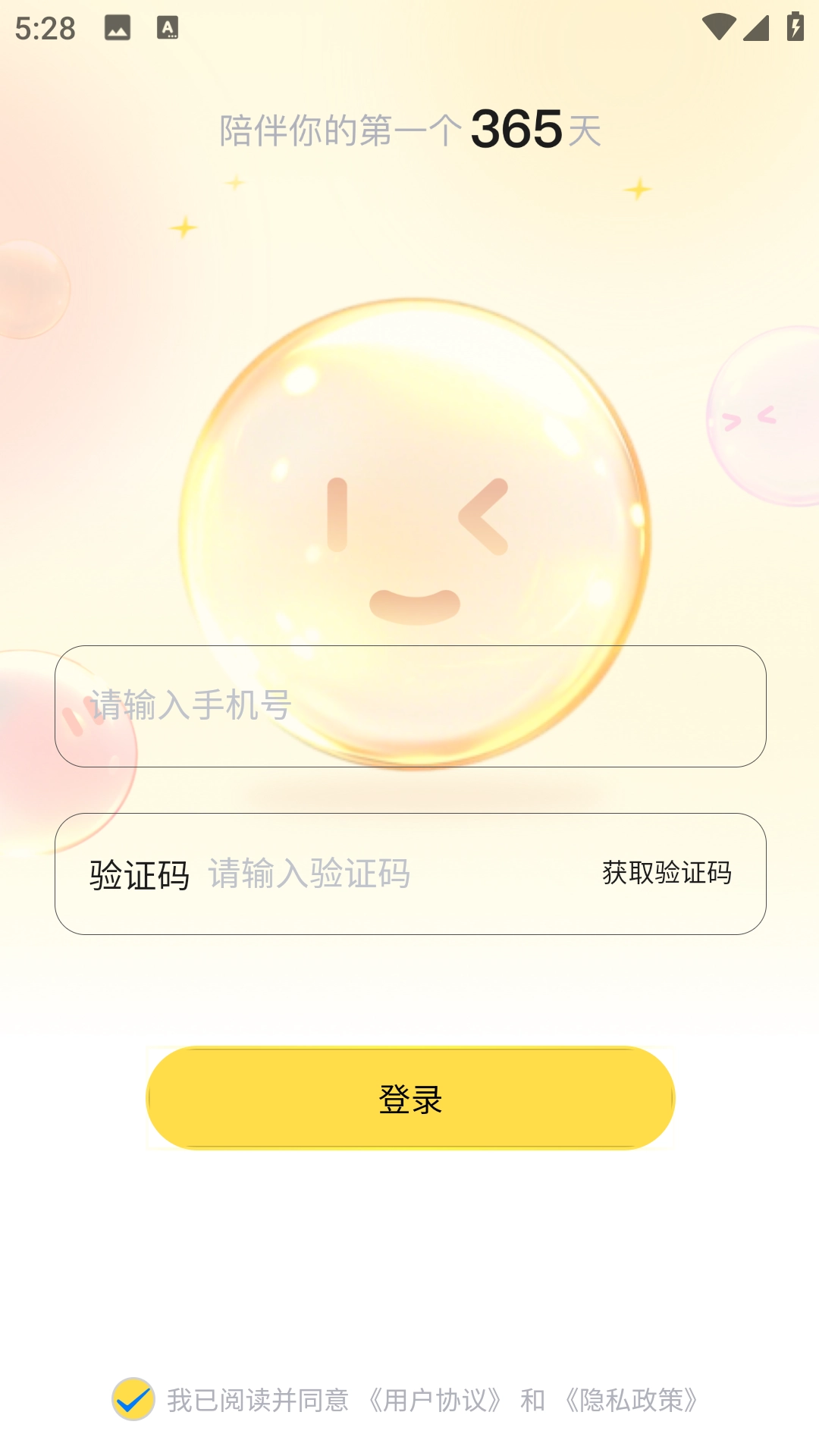Tap the 登录 login button

click(x=409, y=1098)
